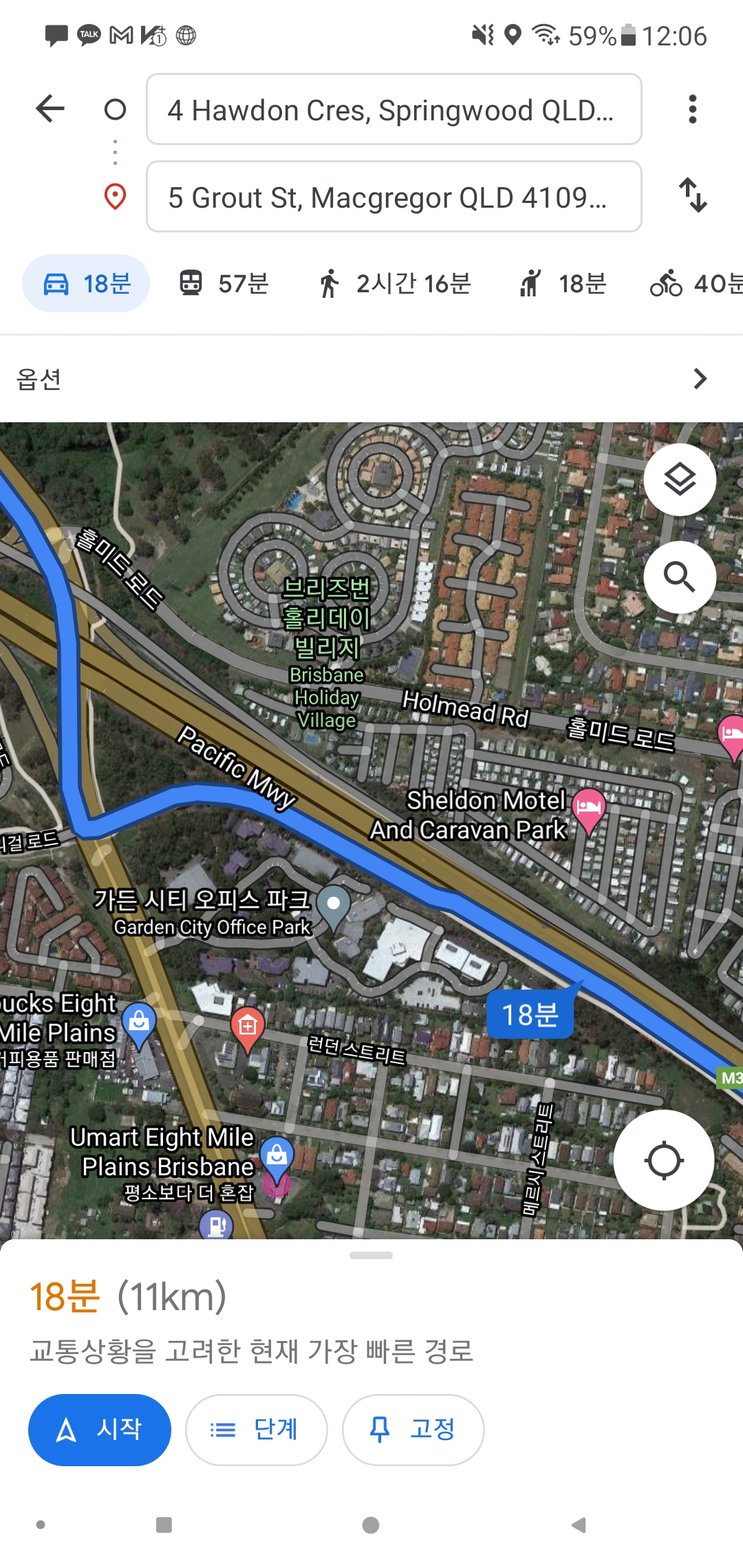The width and height of the screenshot is (743, 1568).
Task: Go back using the top-left arrow
Action: click(x=50, y=109)
